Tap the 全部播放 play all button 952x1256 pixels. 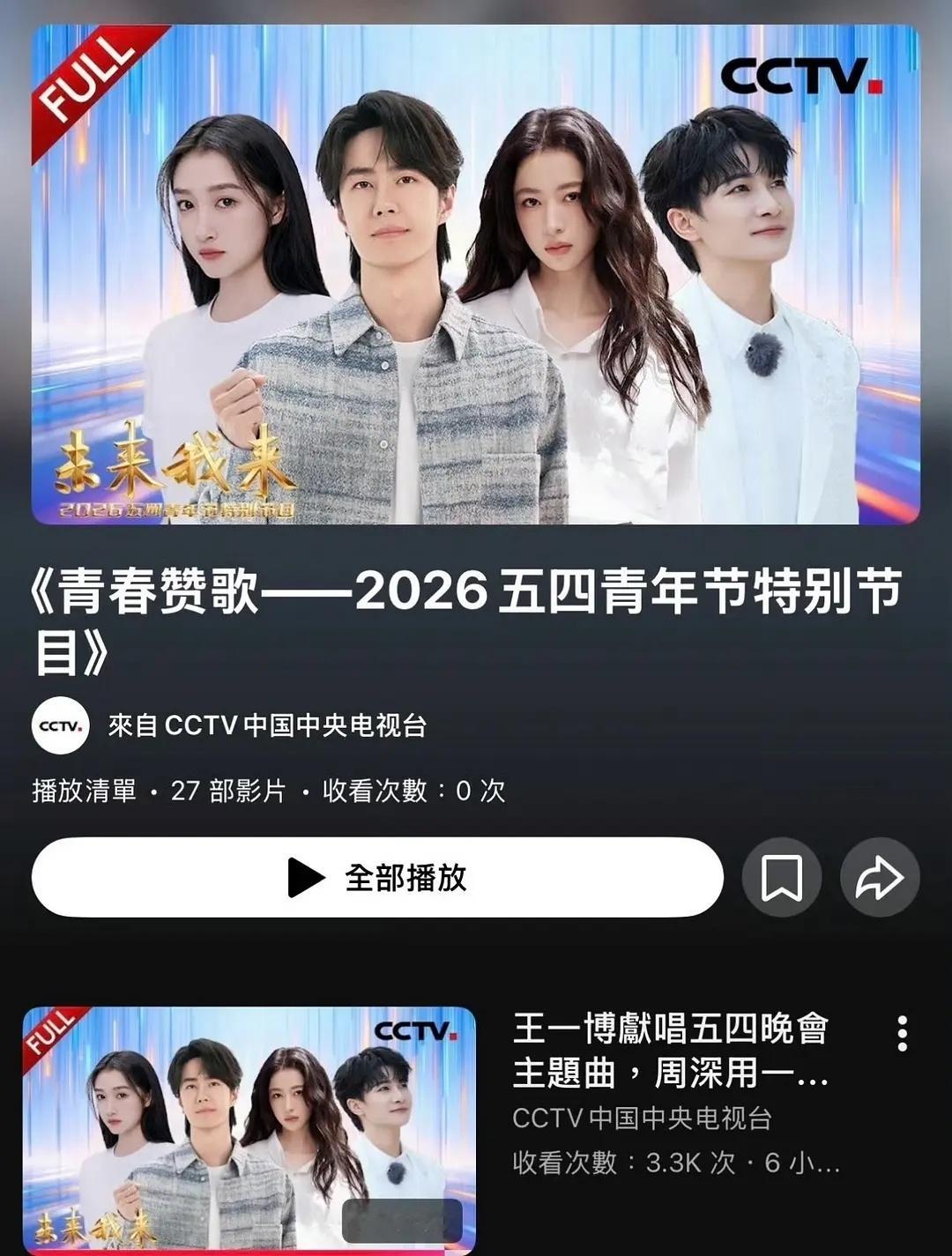(x=377, y=878)
